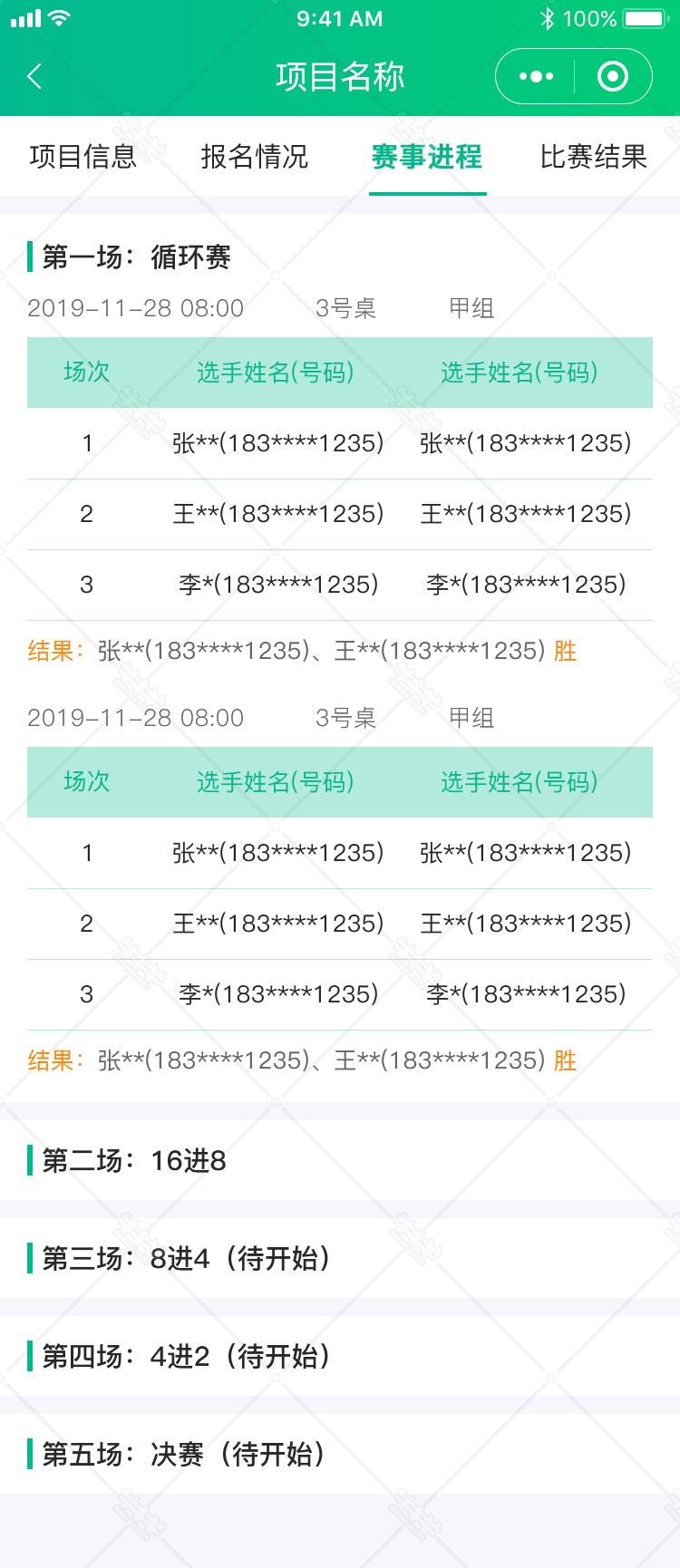Expand the 第三场：8进4 section

pos(186,1258)
